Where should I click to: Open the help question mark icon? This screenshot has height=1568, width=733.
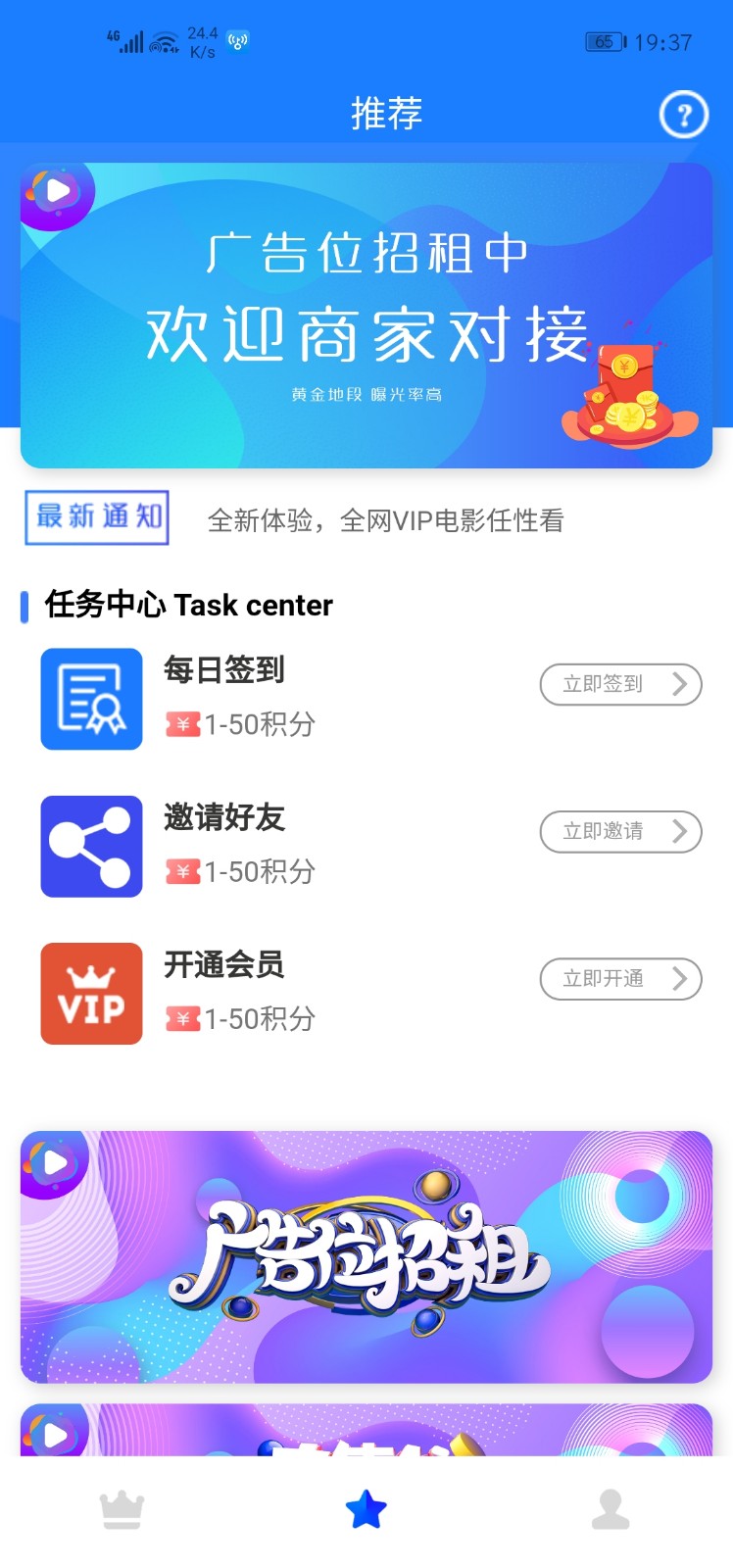tap(683, 115)
